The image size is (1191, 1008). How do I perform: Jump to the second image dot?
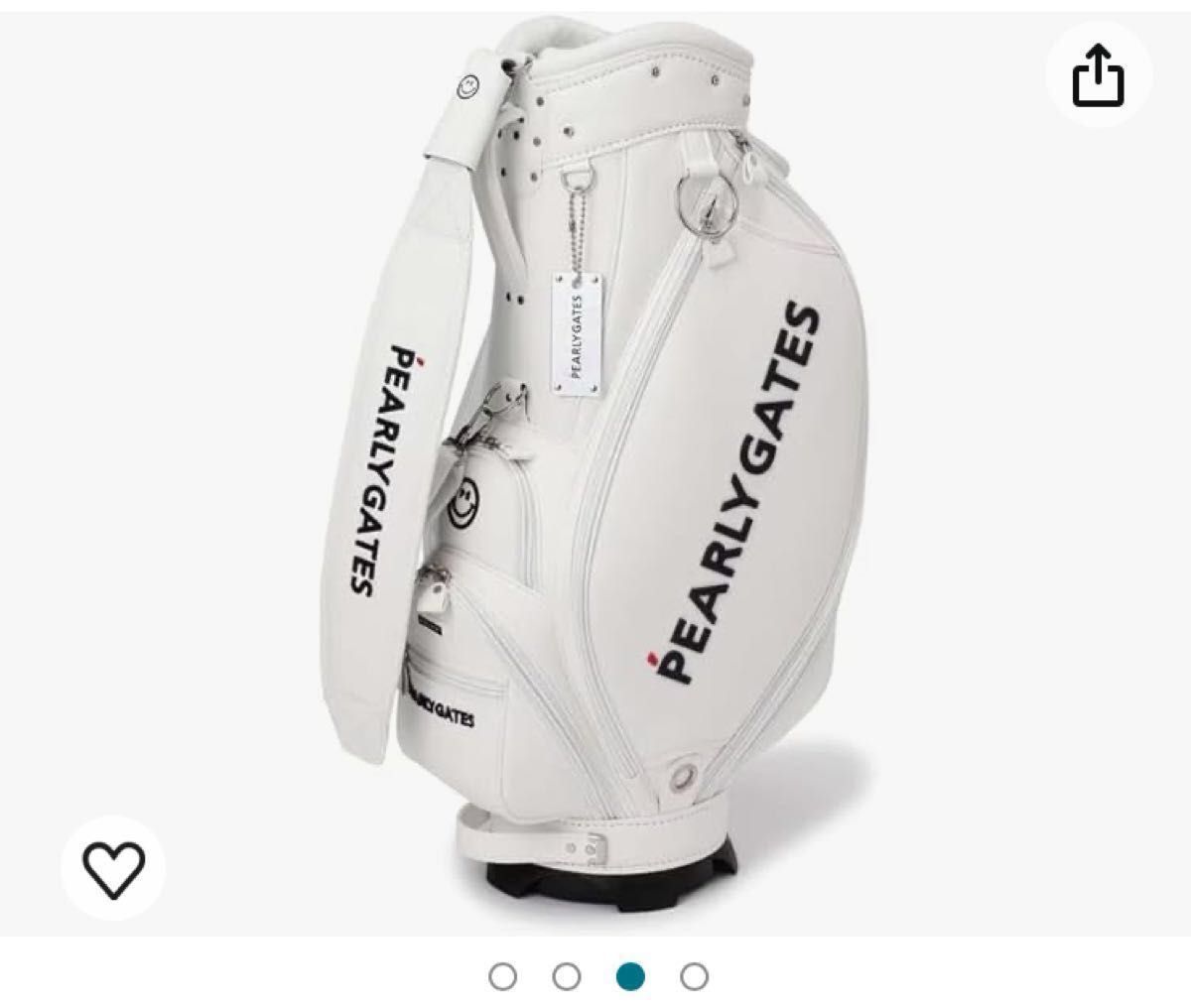tap(567, 977)
